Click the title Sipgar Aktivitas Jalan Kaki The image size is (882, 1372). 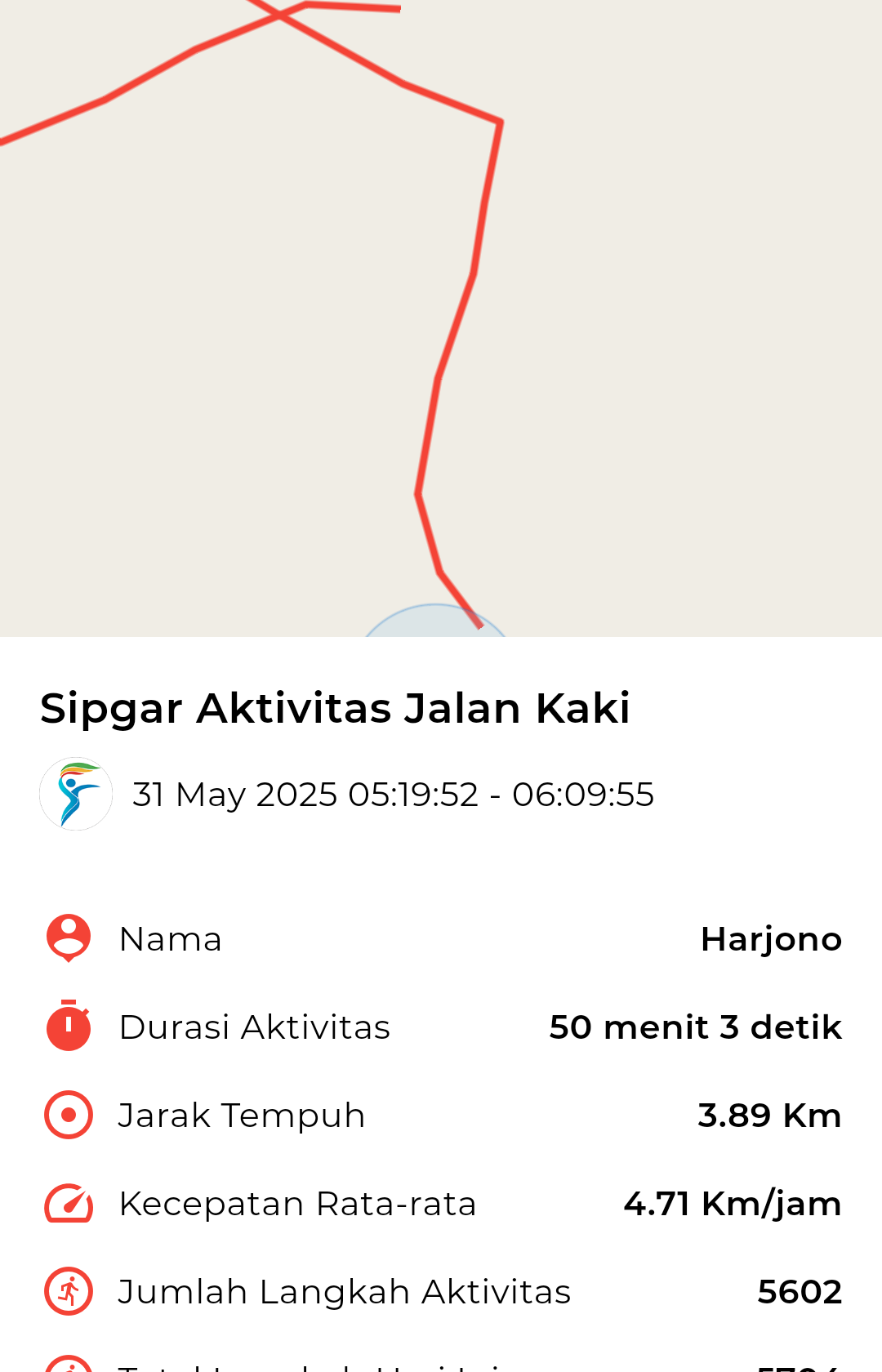click(x=336, y=709)
